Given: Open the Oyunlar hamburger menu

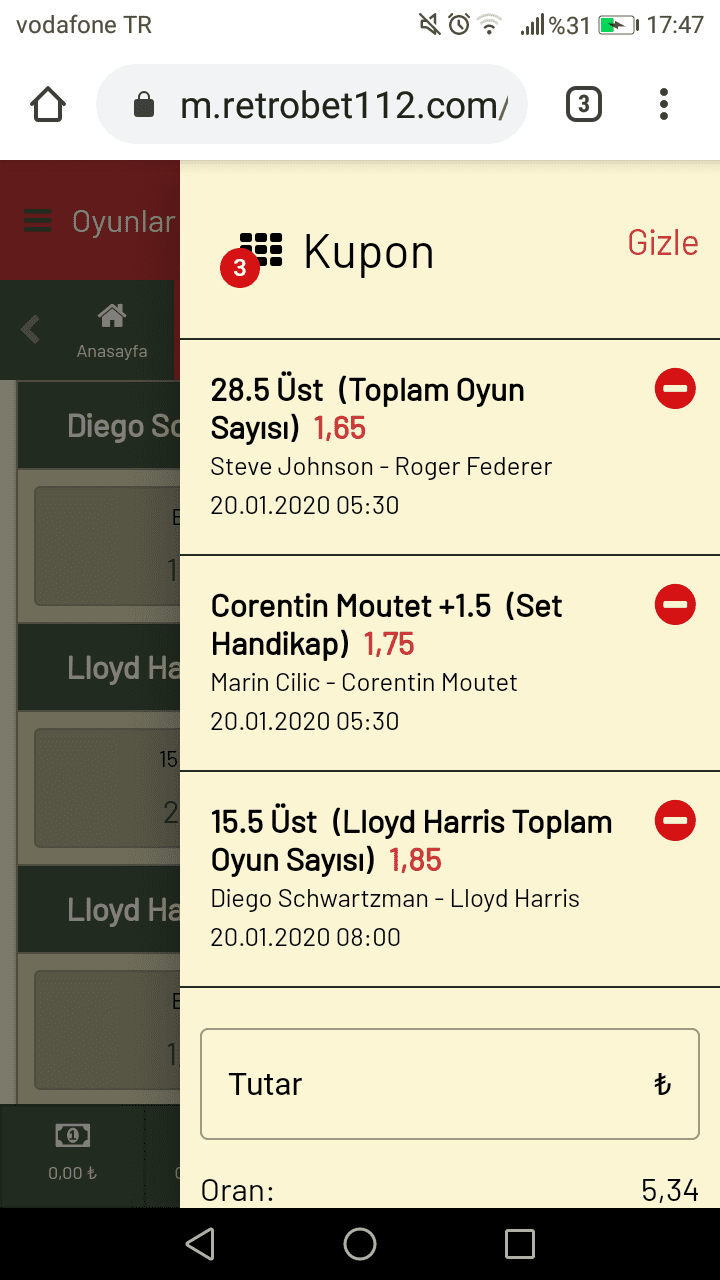Looking at the screenshot, I should [37, 221].
